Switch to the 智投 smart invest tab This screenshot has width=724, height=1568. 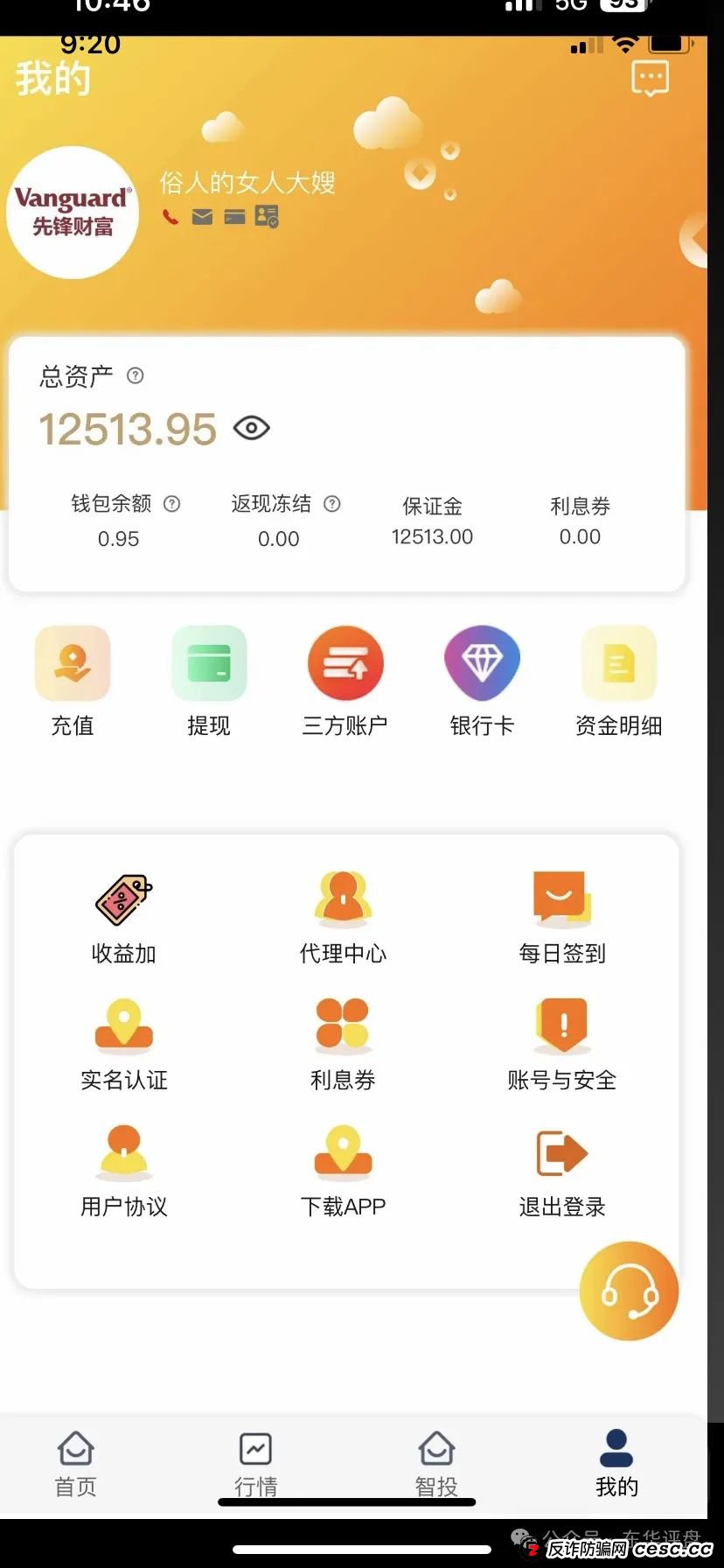pyautogui.click(x=436, y=1459)
